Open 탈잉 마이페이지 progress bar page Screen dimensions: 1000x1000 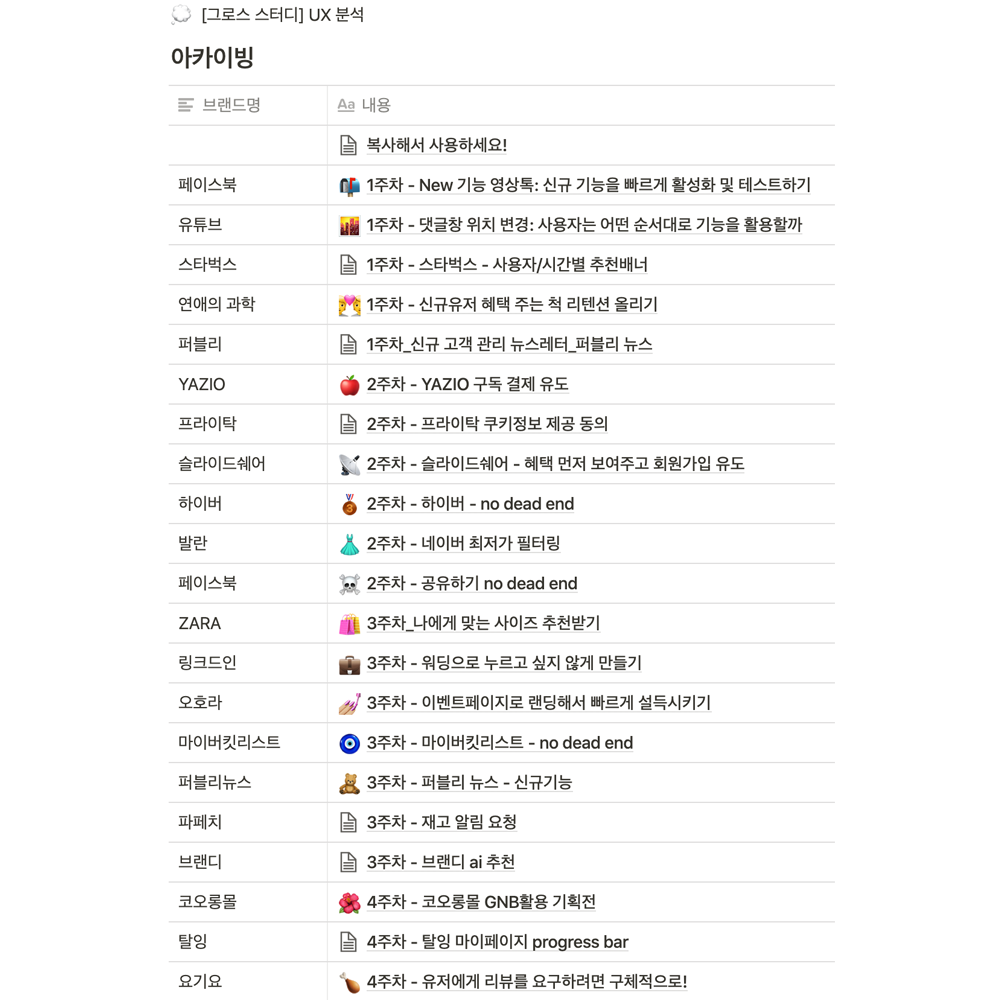(497, 942)
